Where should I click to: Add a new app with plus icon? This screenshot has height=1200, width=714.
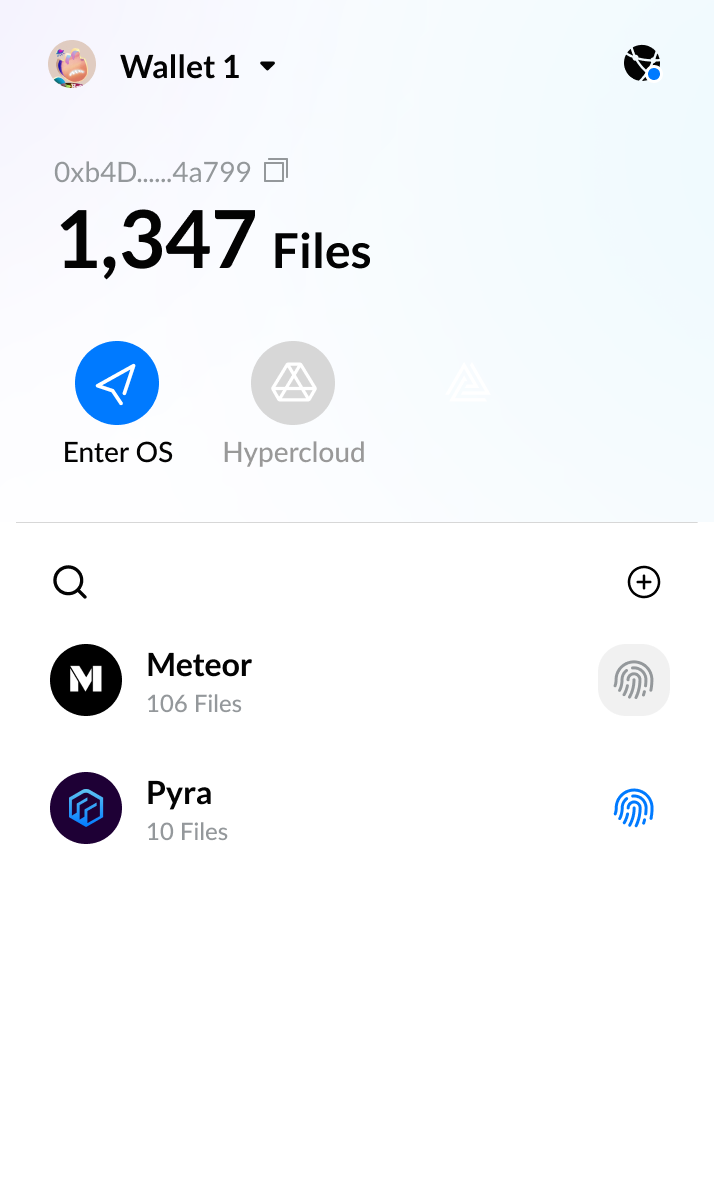tap(643, 582)
